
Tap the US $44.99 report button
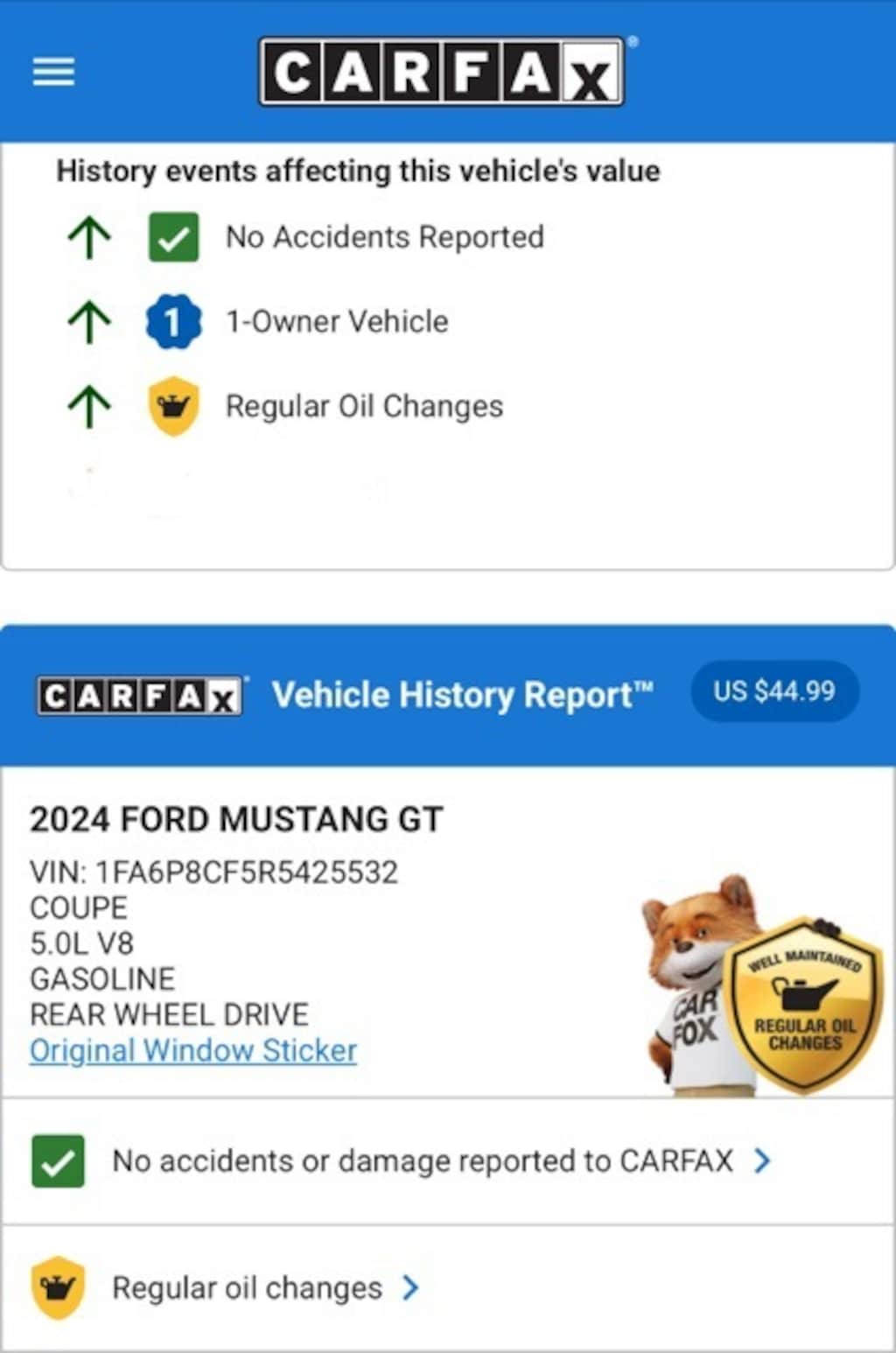773,691
